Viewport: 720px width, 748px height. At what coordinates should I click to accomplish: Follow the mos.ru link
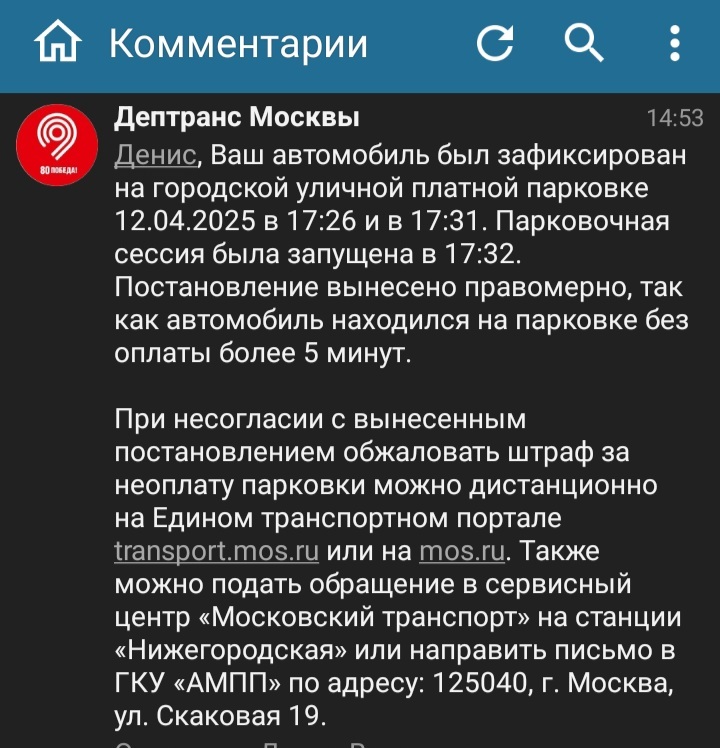click(x=463, y=551)
